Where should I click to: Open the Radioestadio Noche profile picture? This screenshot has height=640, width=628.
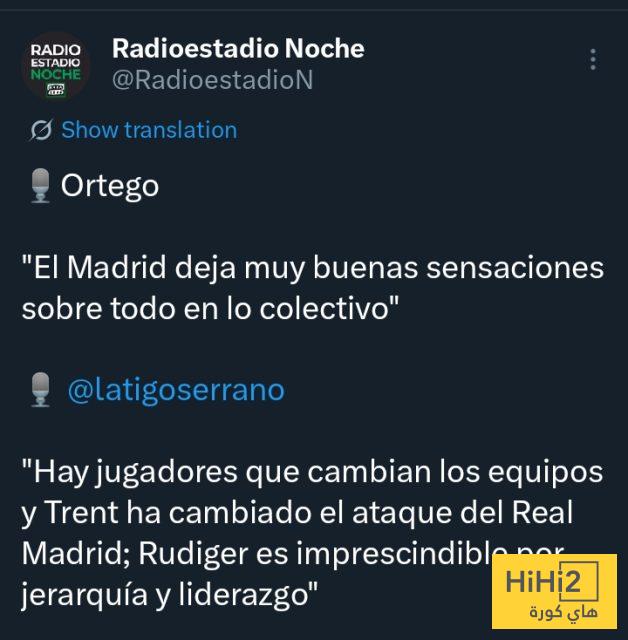56,66
